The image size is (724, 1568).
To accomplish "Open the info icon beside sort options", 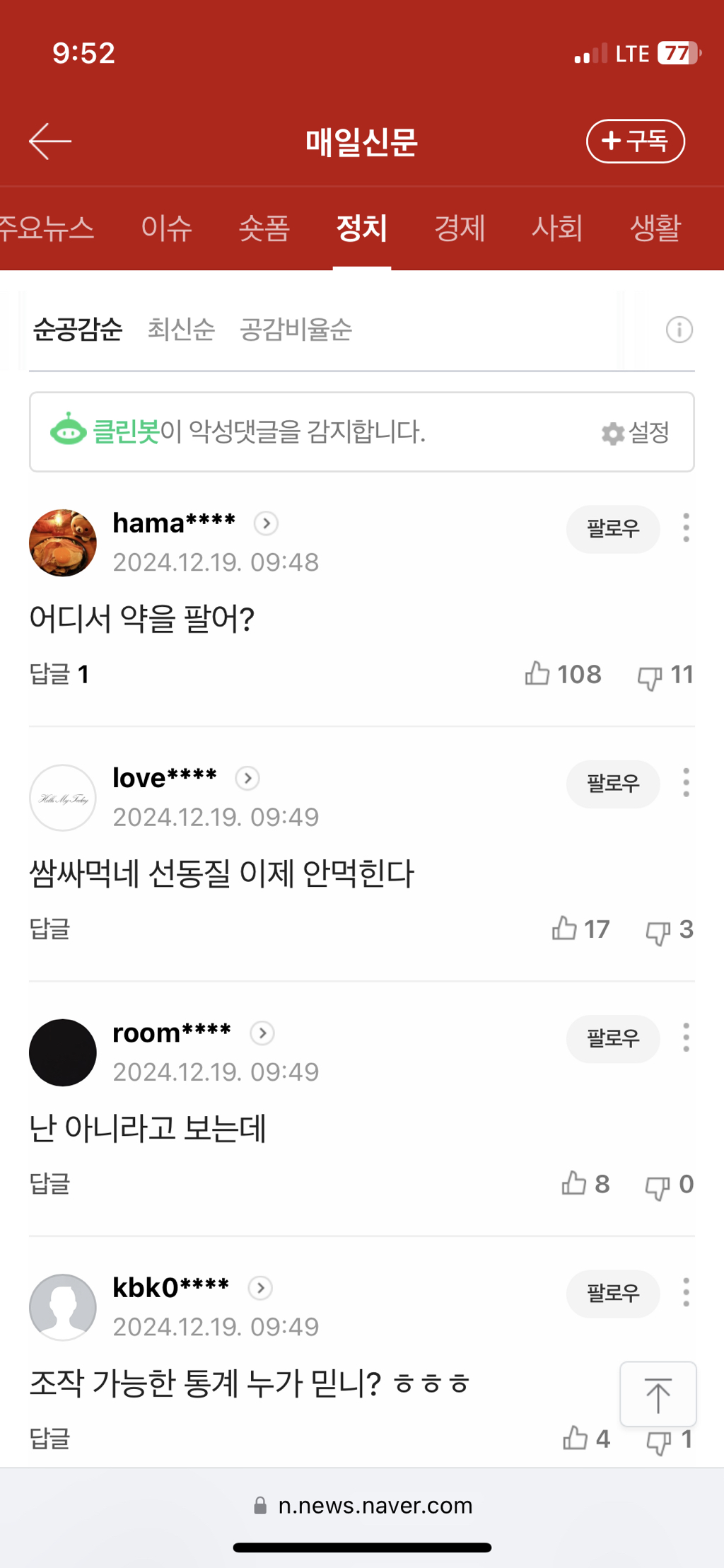I will [679, 330].
